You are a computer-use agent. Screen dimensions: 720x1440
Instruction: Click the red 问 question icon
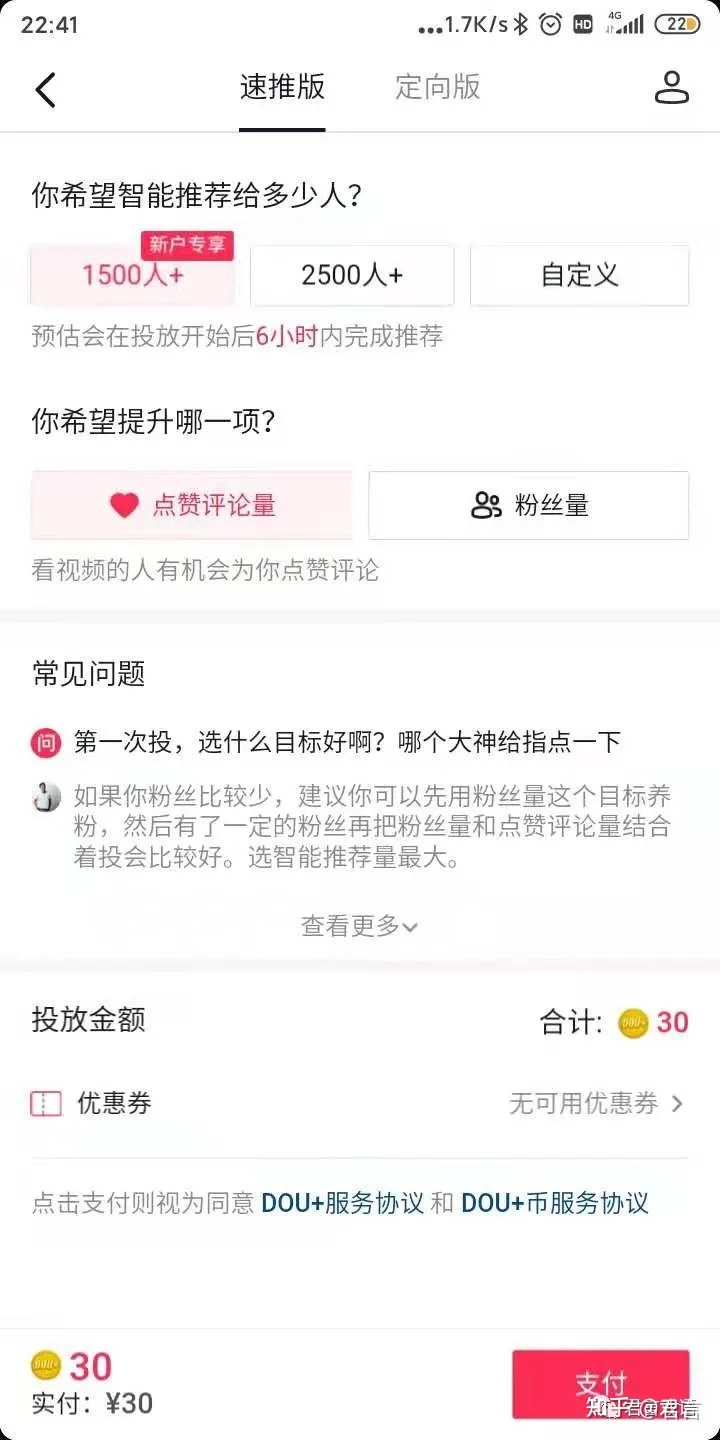44,741
